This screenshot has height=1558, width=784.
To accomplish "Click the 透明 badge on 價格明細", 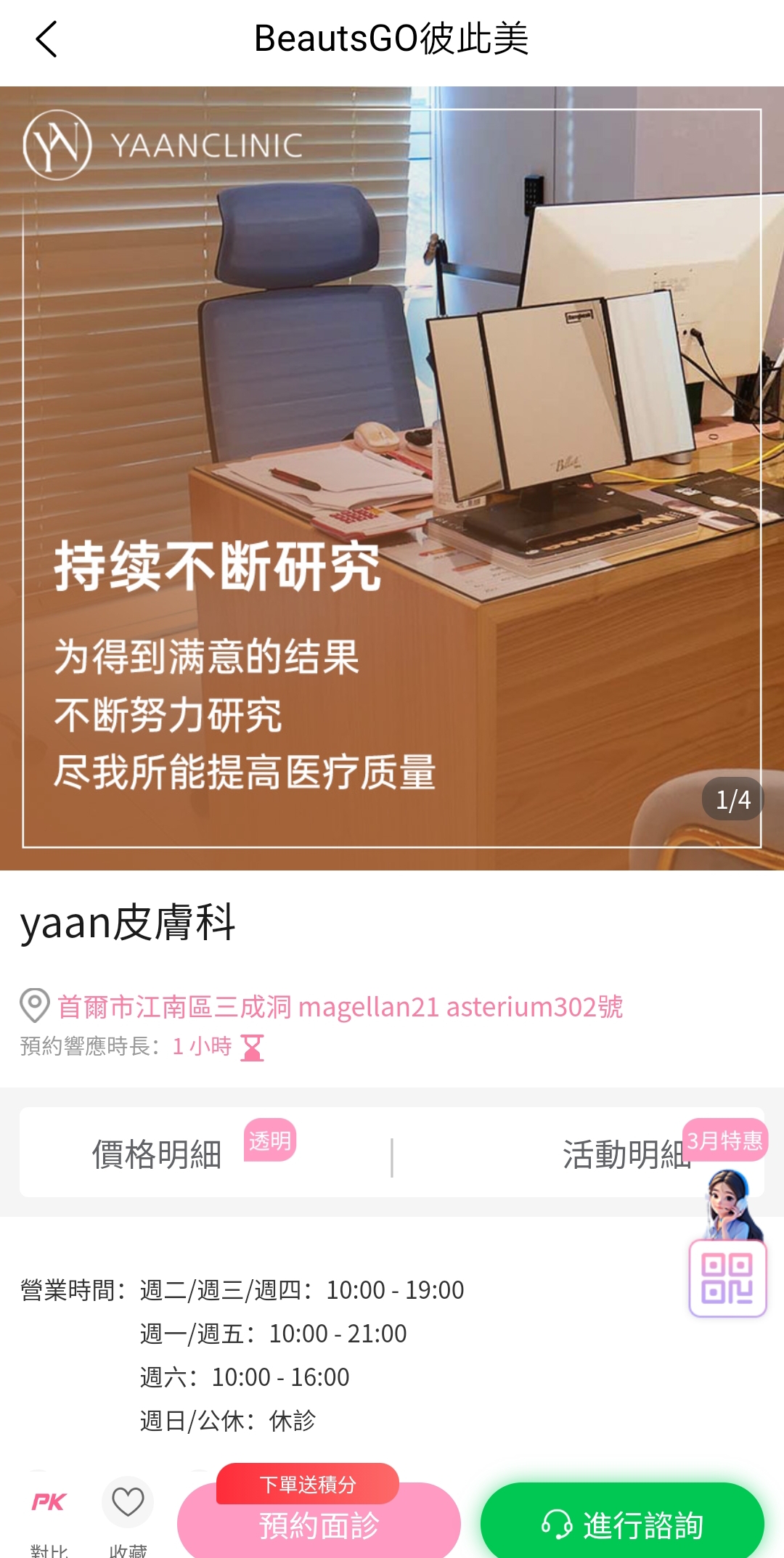I will pos(269,1140).
